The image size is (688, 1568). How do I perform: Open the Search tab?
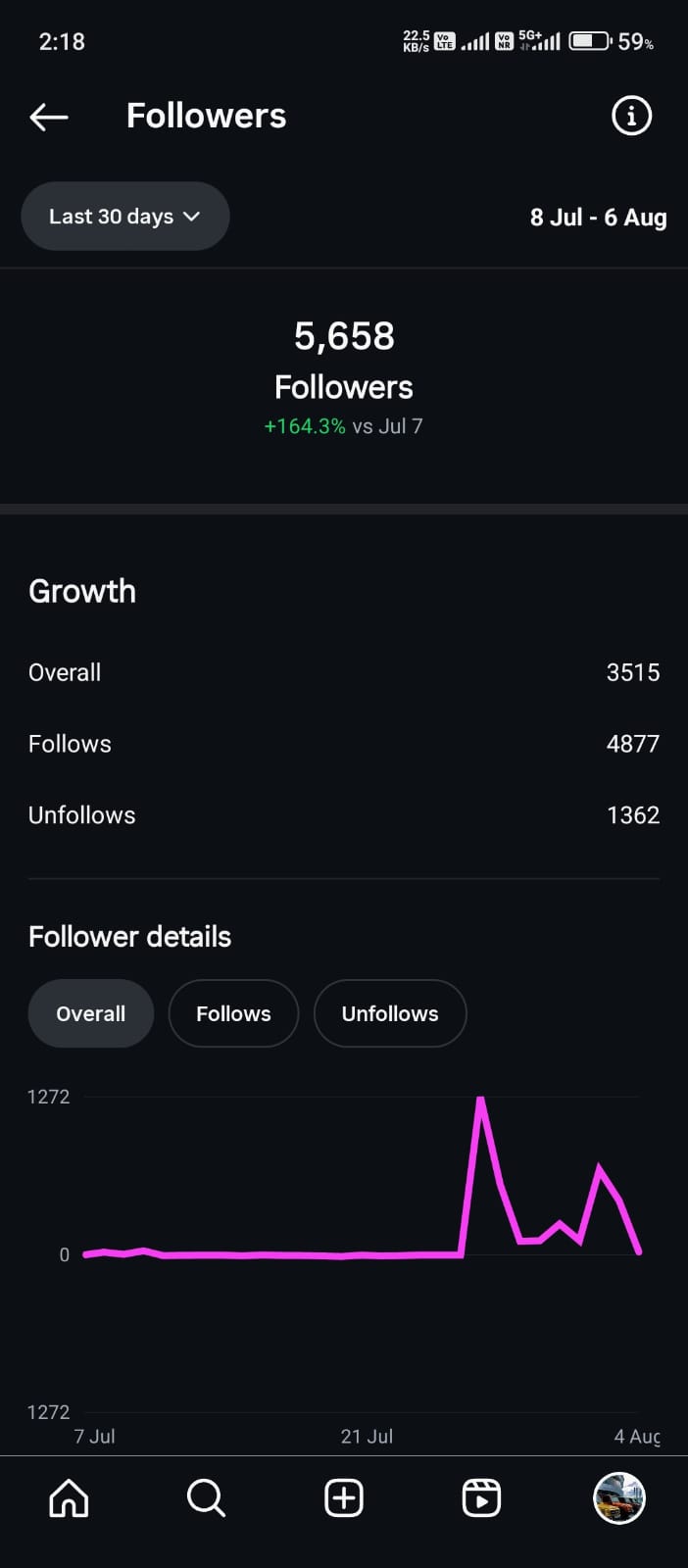click(x=206, y=1498)
